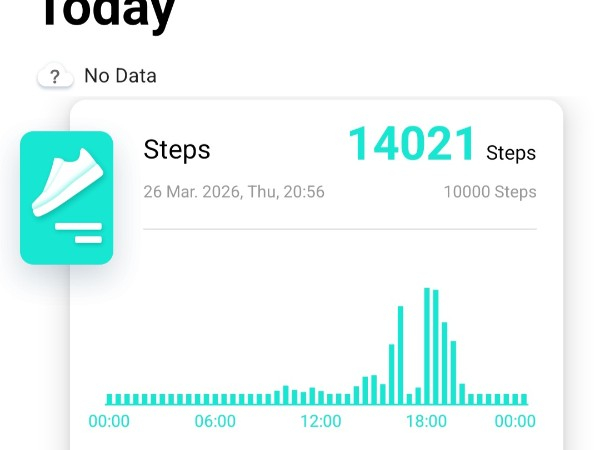The height and width of the screenshot is (450, 600).
Task: Tap the question mark icon beside No Data
Action: (55, 77)
